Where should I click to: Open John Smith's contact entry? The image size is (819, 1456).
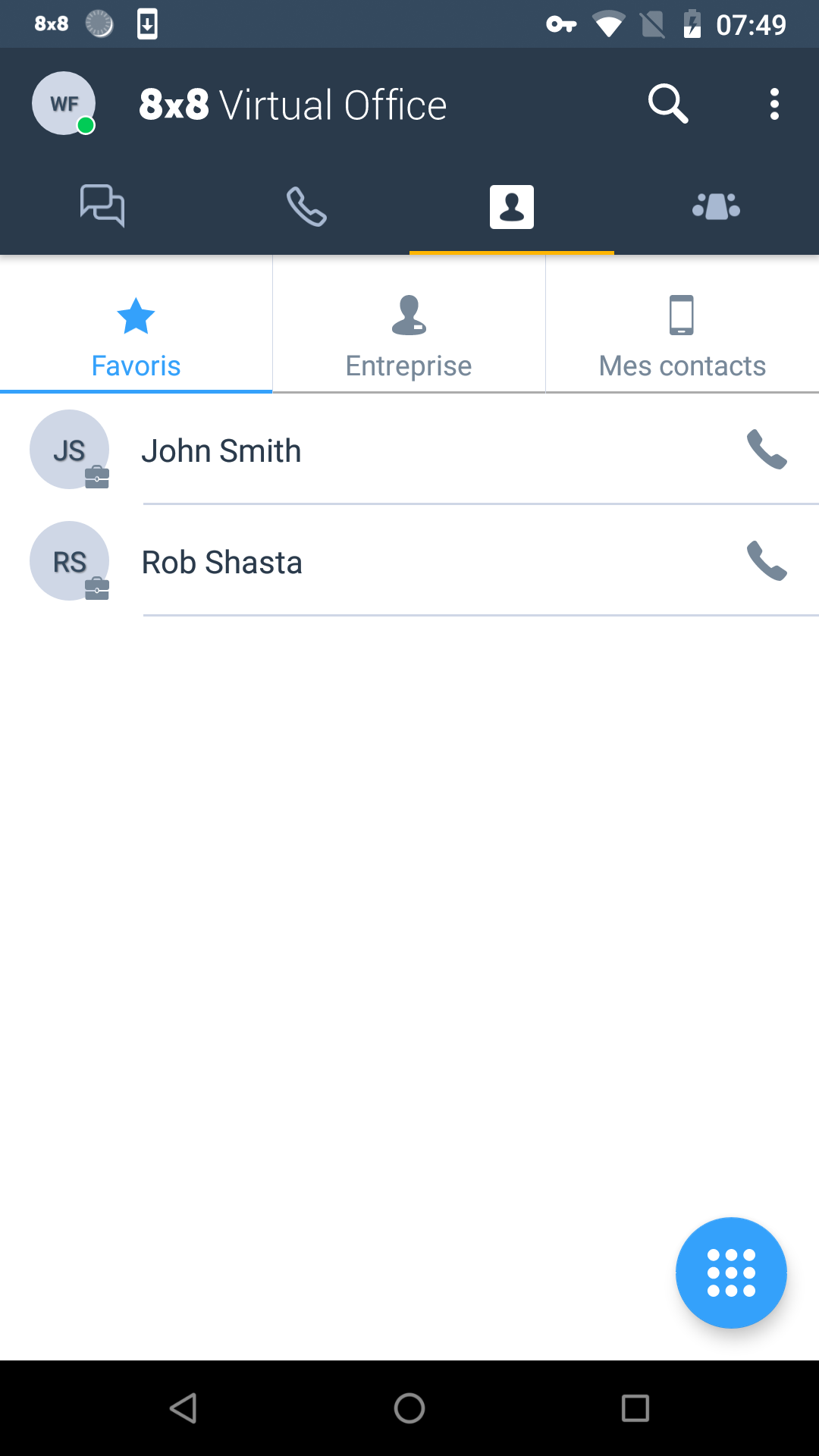[409, 450]
